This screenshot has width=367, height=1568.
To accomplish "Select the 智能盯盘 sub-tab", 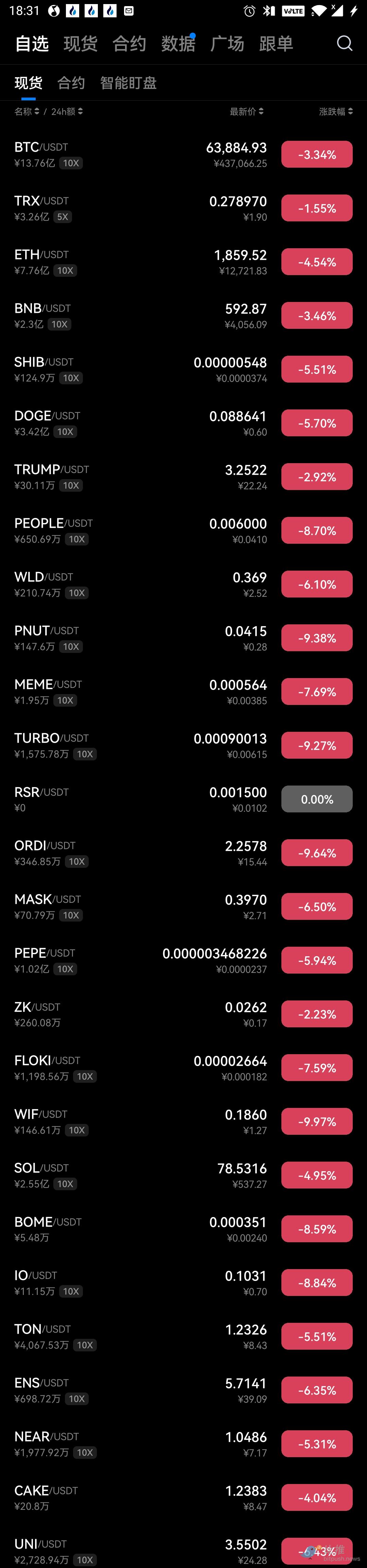I will coord(128,83).
